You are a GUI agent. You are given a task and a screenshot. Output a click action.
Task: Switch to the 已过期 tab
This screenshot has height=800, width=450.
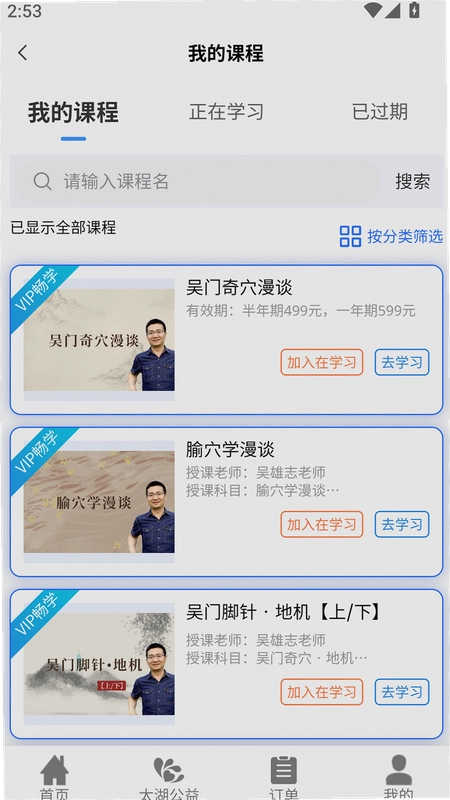[380, 111]
